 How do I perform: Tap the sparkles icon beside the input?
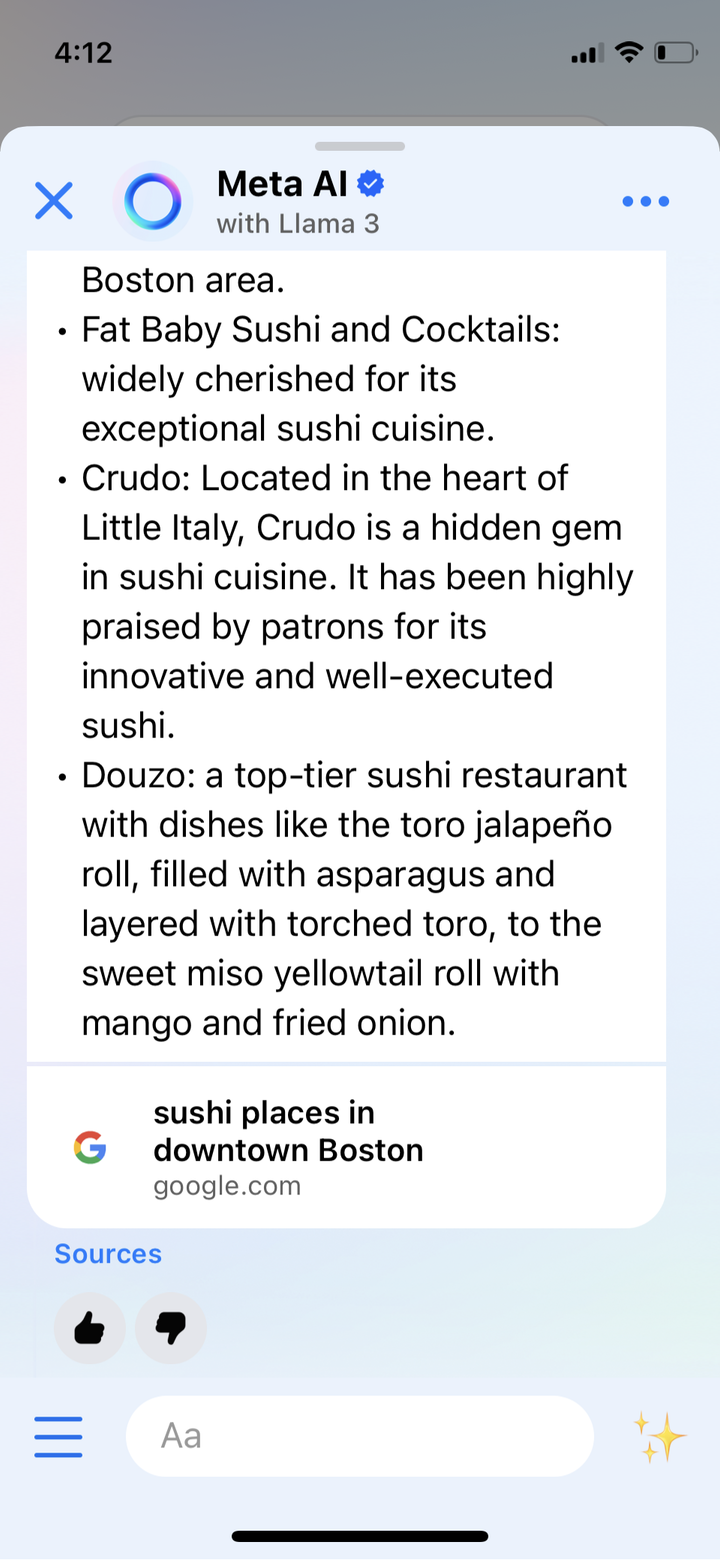659,1437
